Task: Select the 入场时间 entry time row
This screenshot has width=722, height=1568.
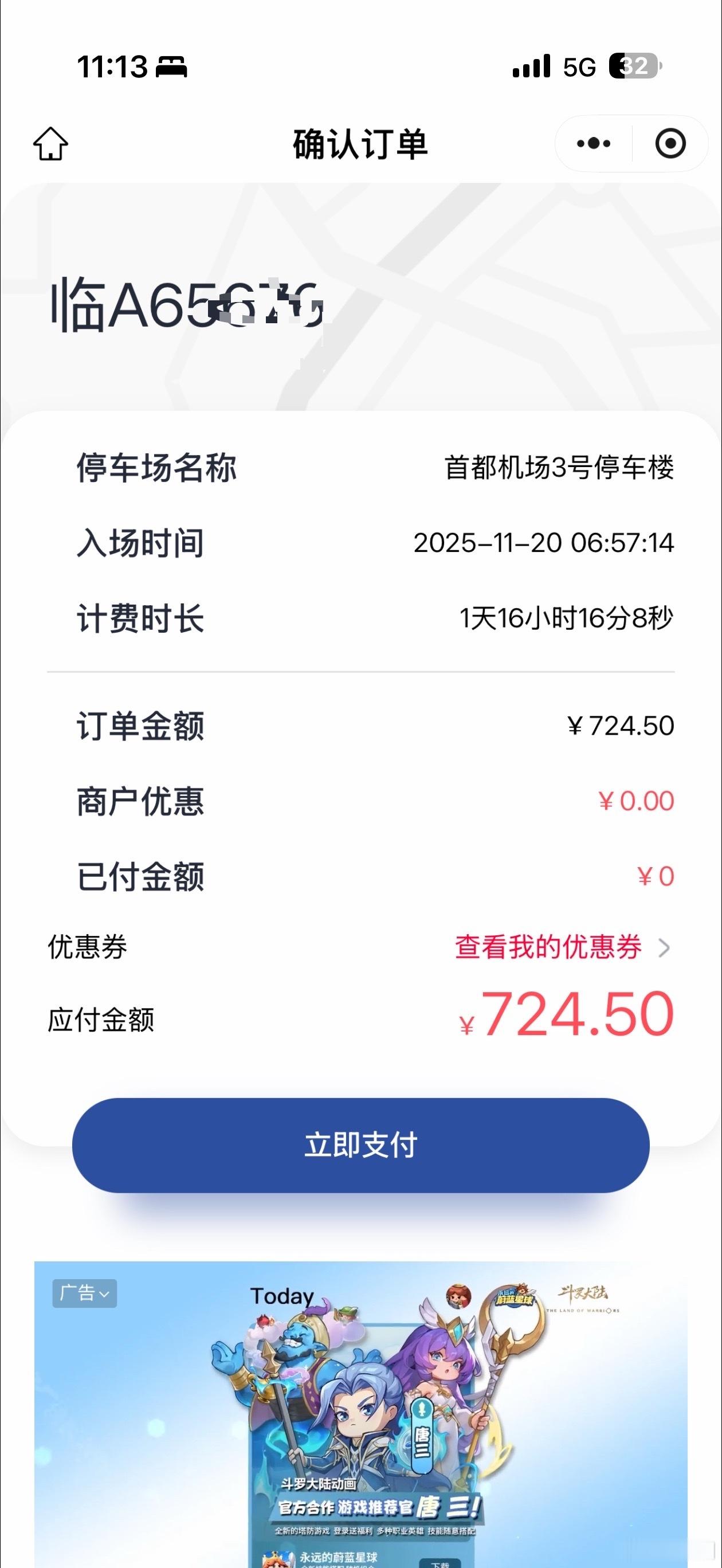Action: [x=360, y=544]
